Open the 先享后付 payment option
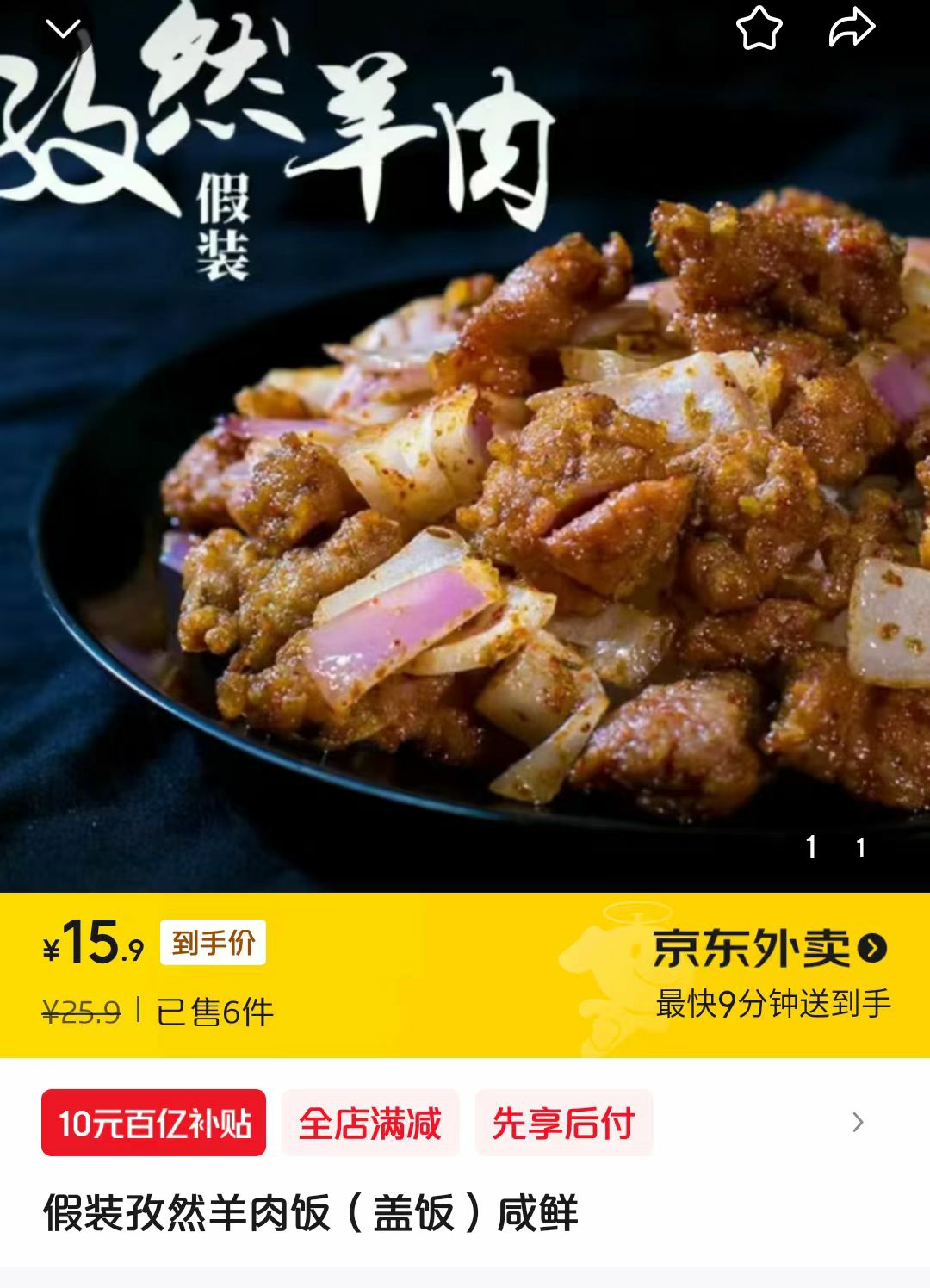The height and width of the screenshot is (1288, 930). (x=563, y=1123)
